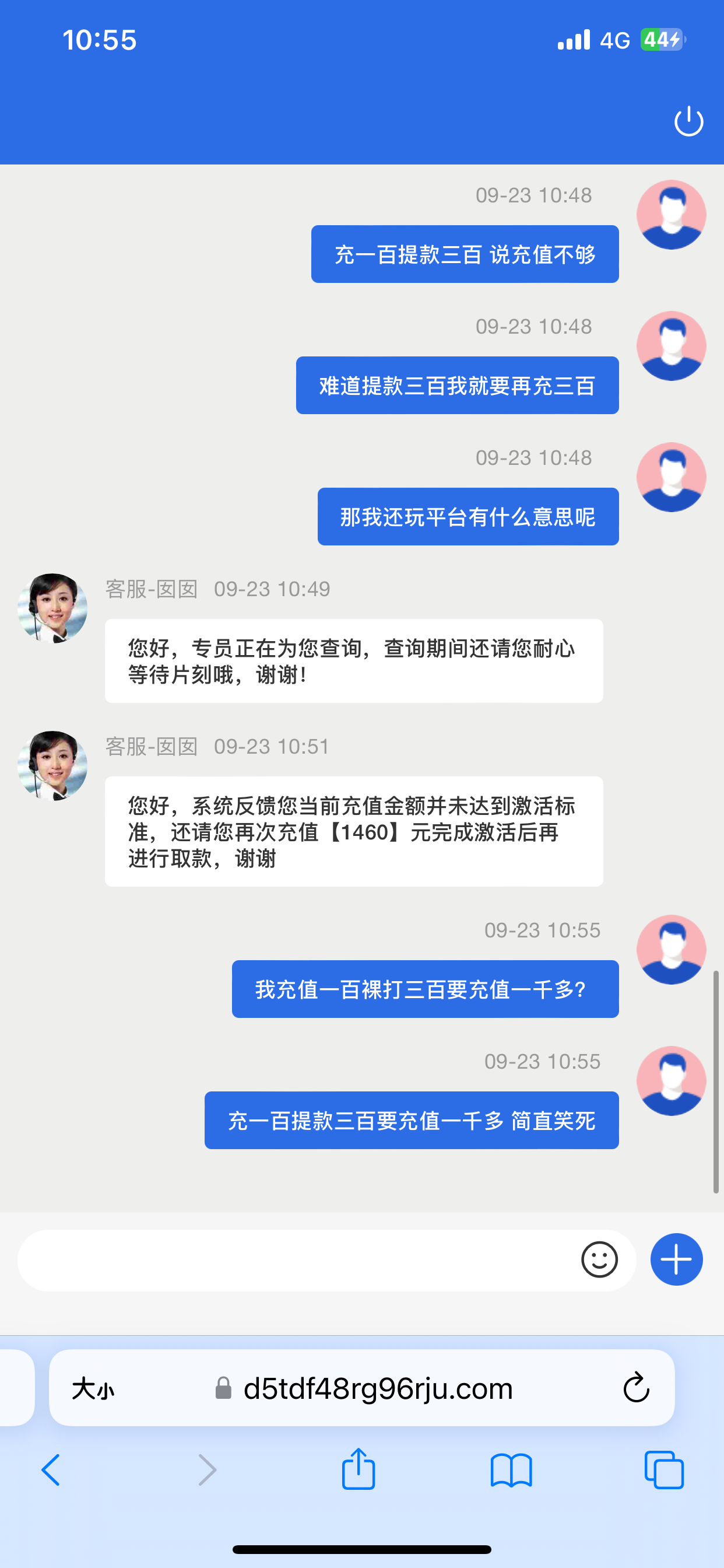Tap the 4G indicator in the status bar

pyautogui.click(x=616, y=40)
